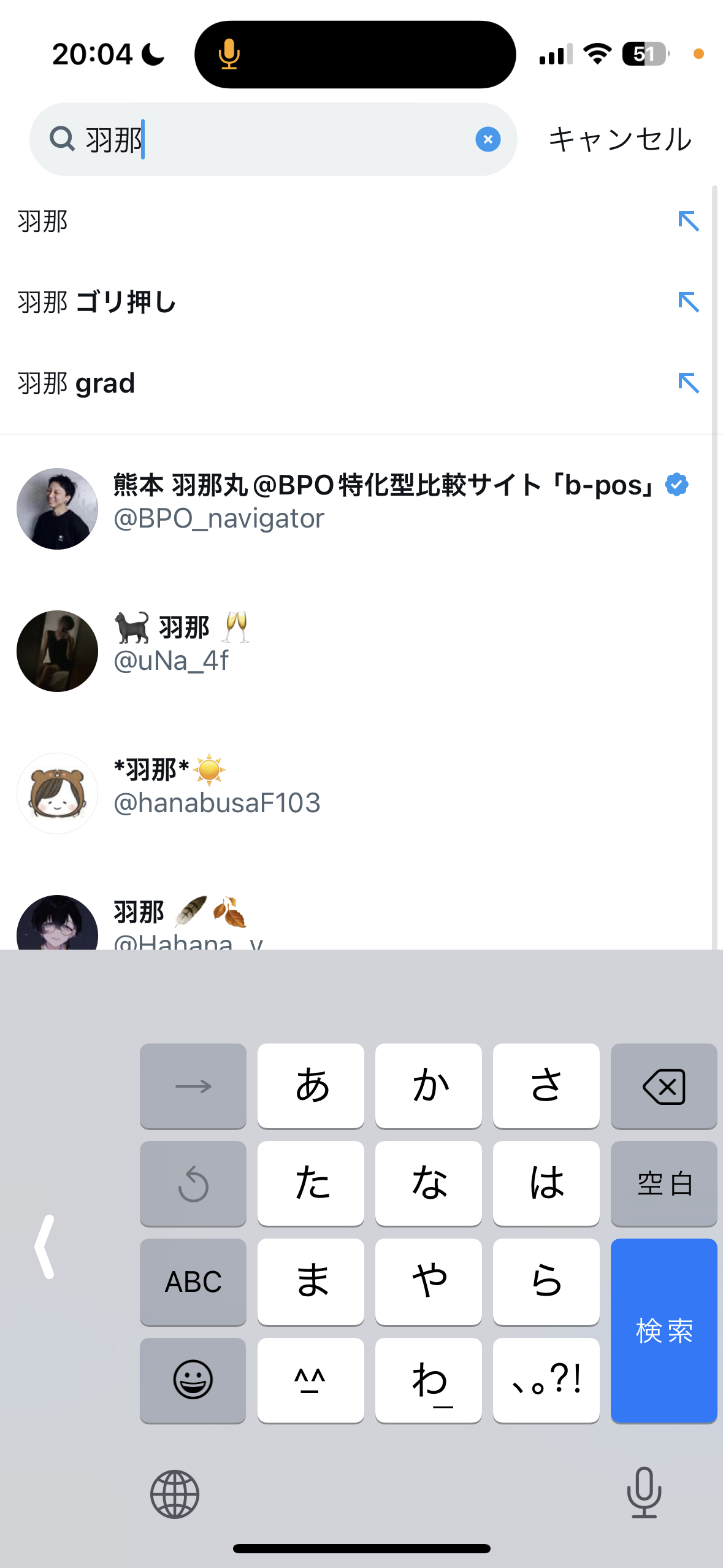Fill search with 羽那 via its arrow icon
The width and height of the screenshot is (723, 1568).
click(x=688, y=221)
